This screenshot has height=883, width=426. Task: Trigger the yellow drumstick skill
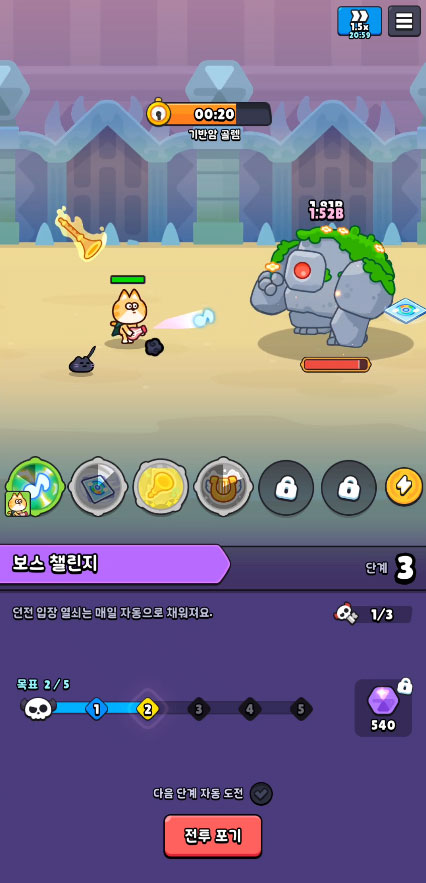[161, 487]
